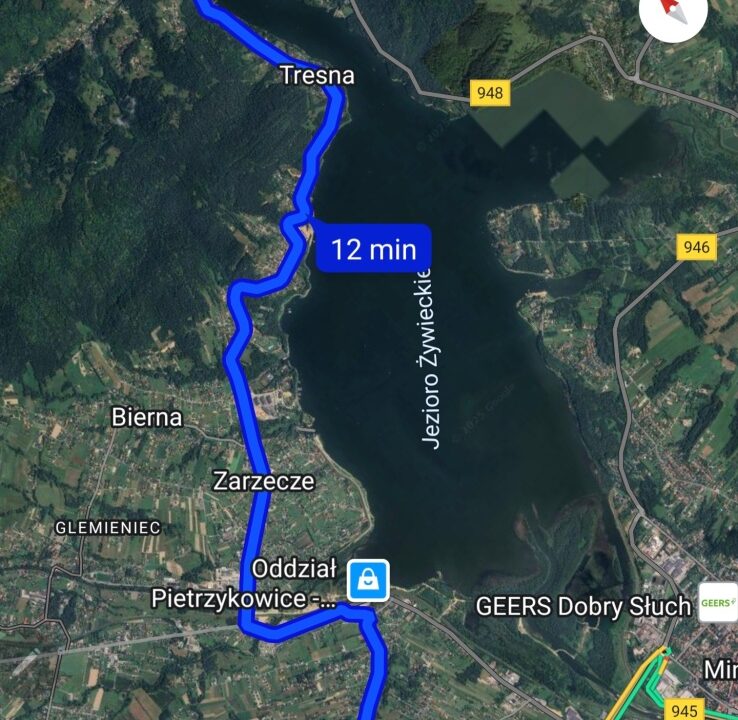
Task: Open the Oddział Pietrzykowice shop pin
Action: [x=368, y=581]
